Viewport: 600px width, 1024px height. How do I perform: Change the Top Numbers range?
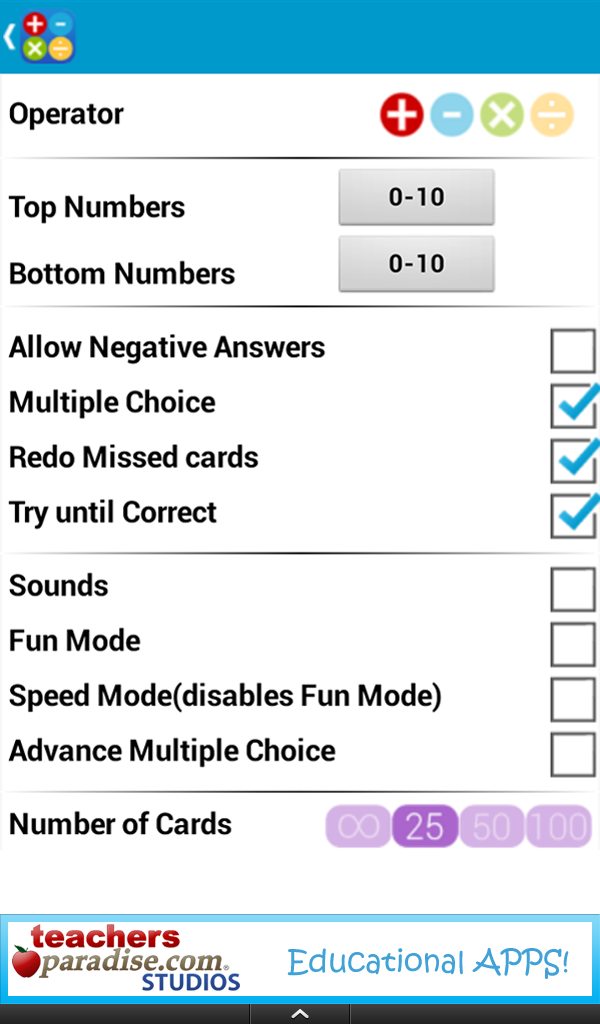click(416, 198)
